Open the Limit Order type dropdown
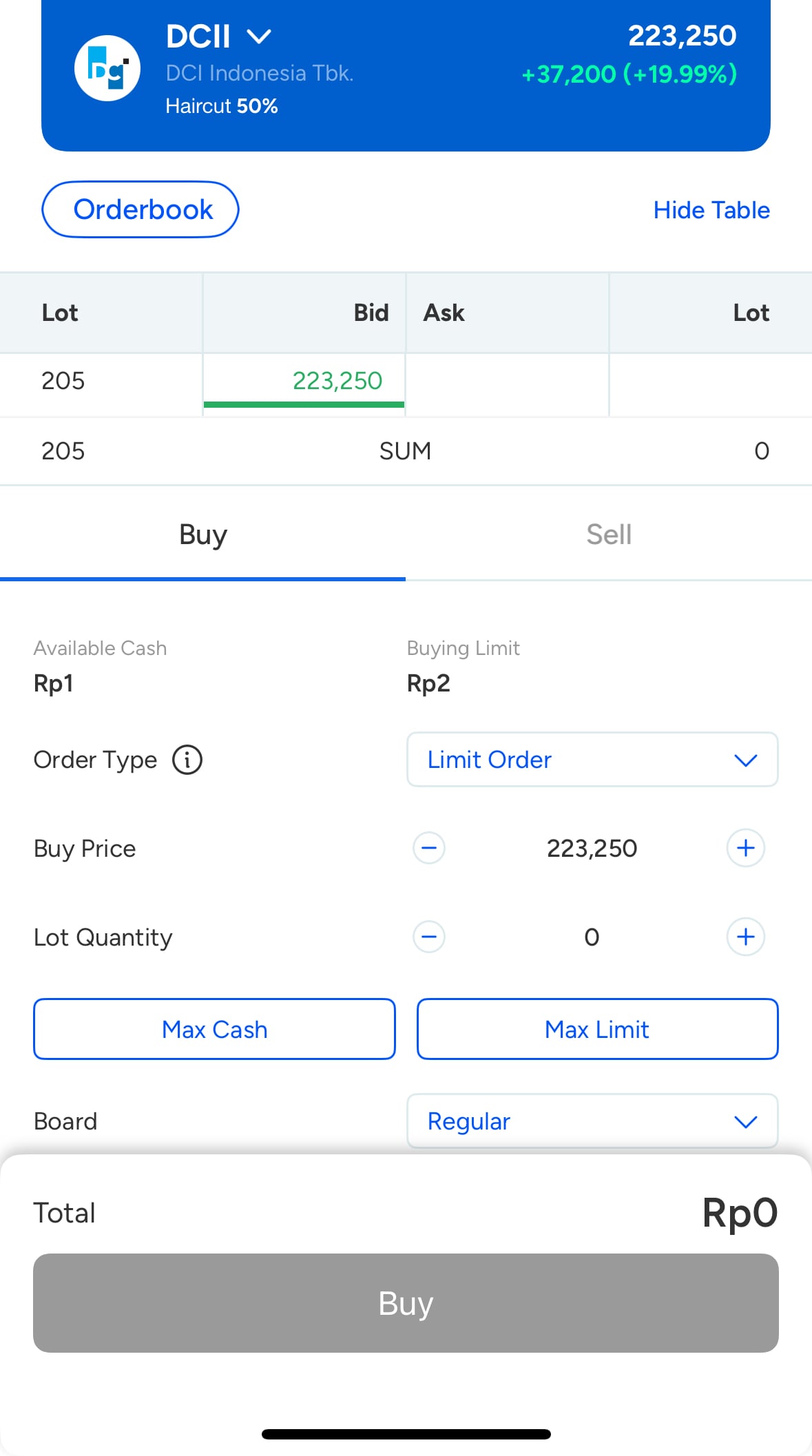Viewport: 812px width, 1456px height. (x=592, y=760)
